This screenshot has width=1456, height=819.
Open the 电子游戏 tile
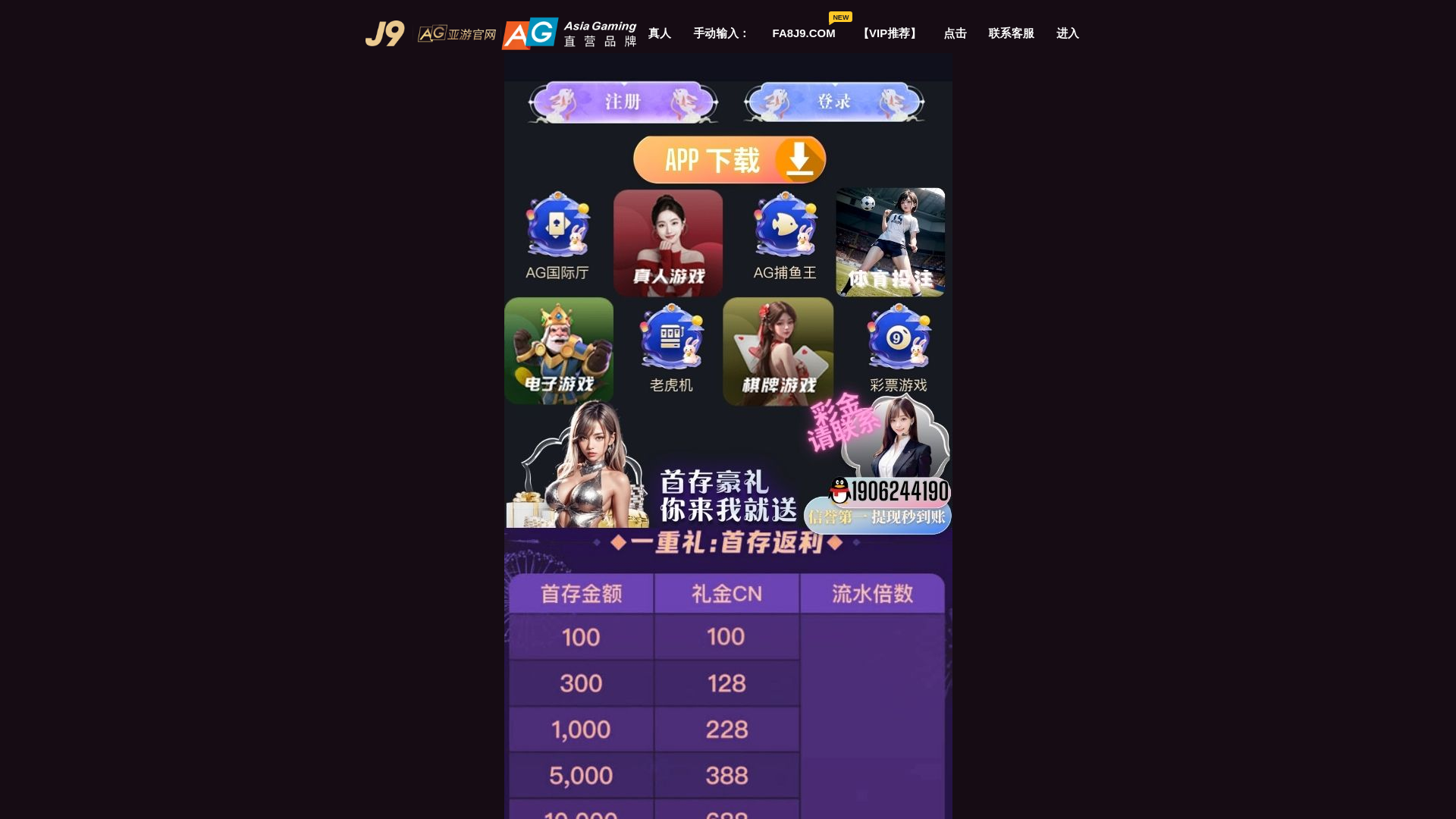pyautogui.click(x=559, y=350)
